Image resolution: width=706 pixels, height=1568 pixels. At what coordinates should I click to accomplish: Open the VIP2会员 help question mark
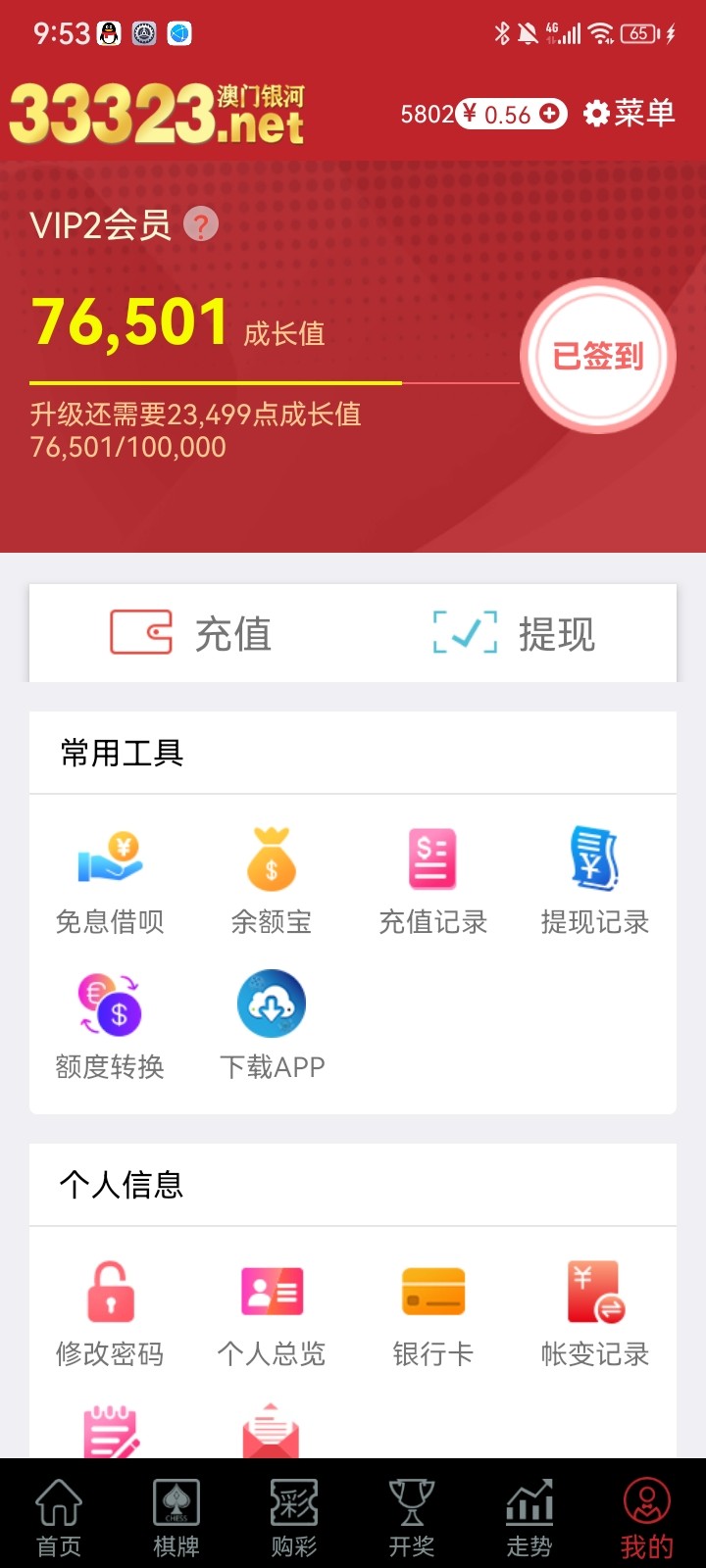[202, 224]
